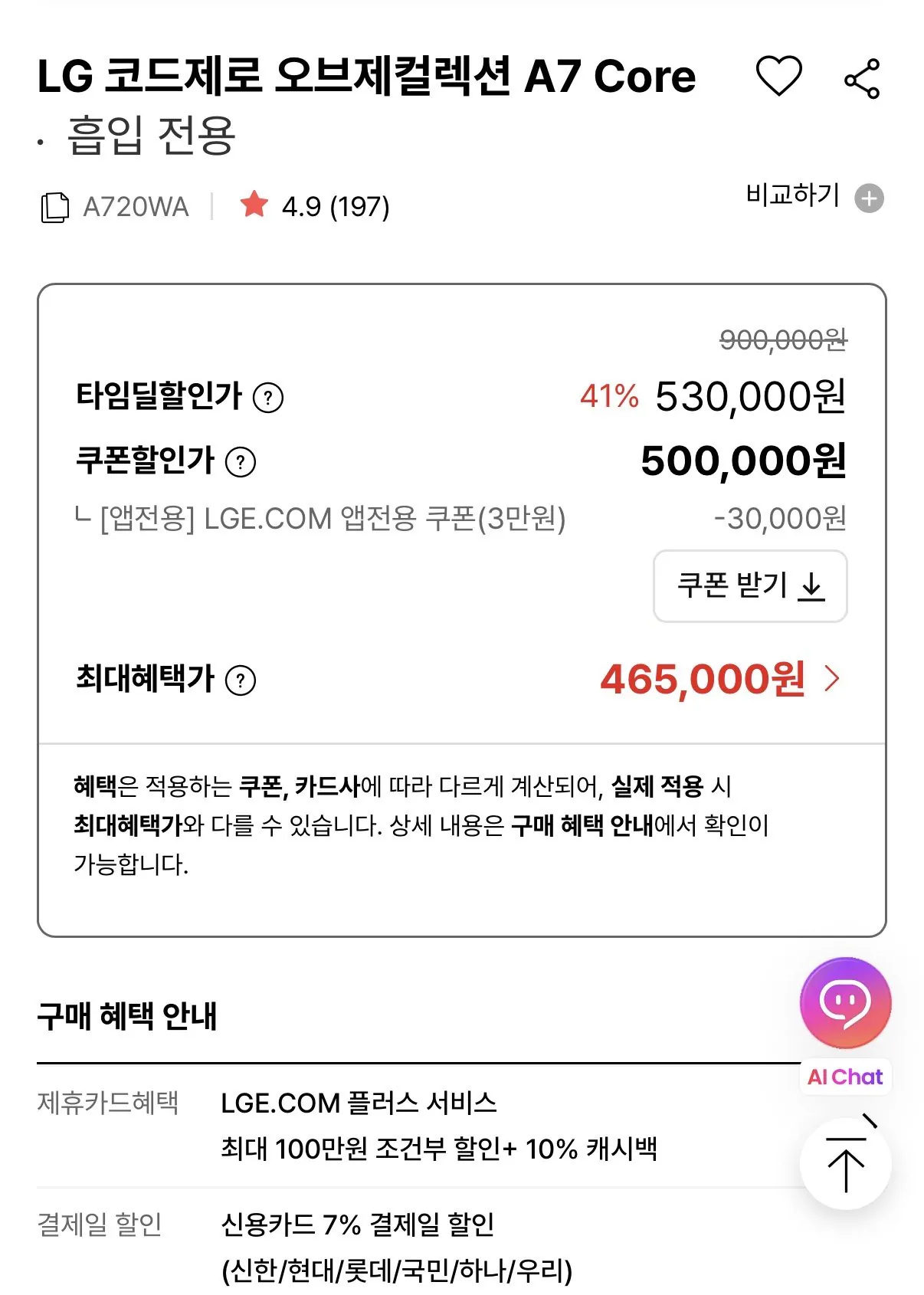Image resolution: width=924 pixels, height=1295 pixels.
Task: Click the plus icon next to 비교하기
Action: (x=870, y=198)
